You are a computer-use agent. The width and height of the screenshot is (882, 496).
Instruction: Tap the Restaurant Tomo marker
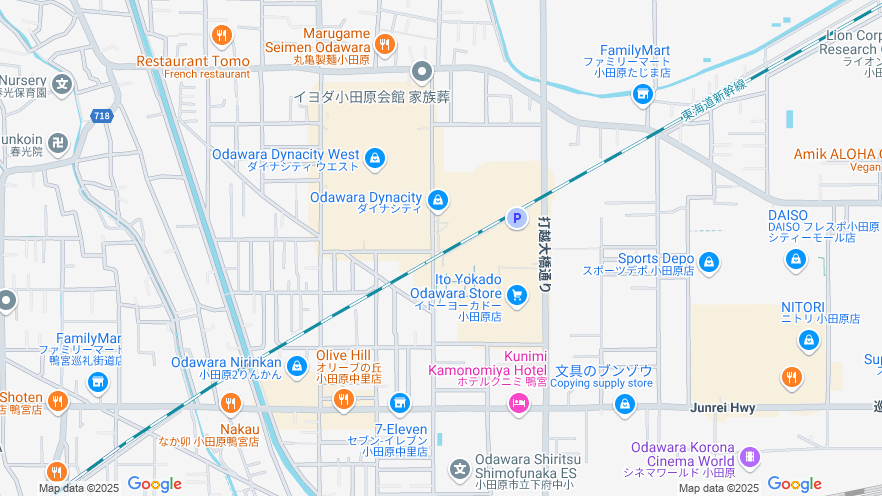point(222,36)
